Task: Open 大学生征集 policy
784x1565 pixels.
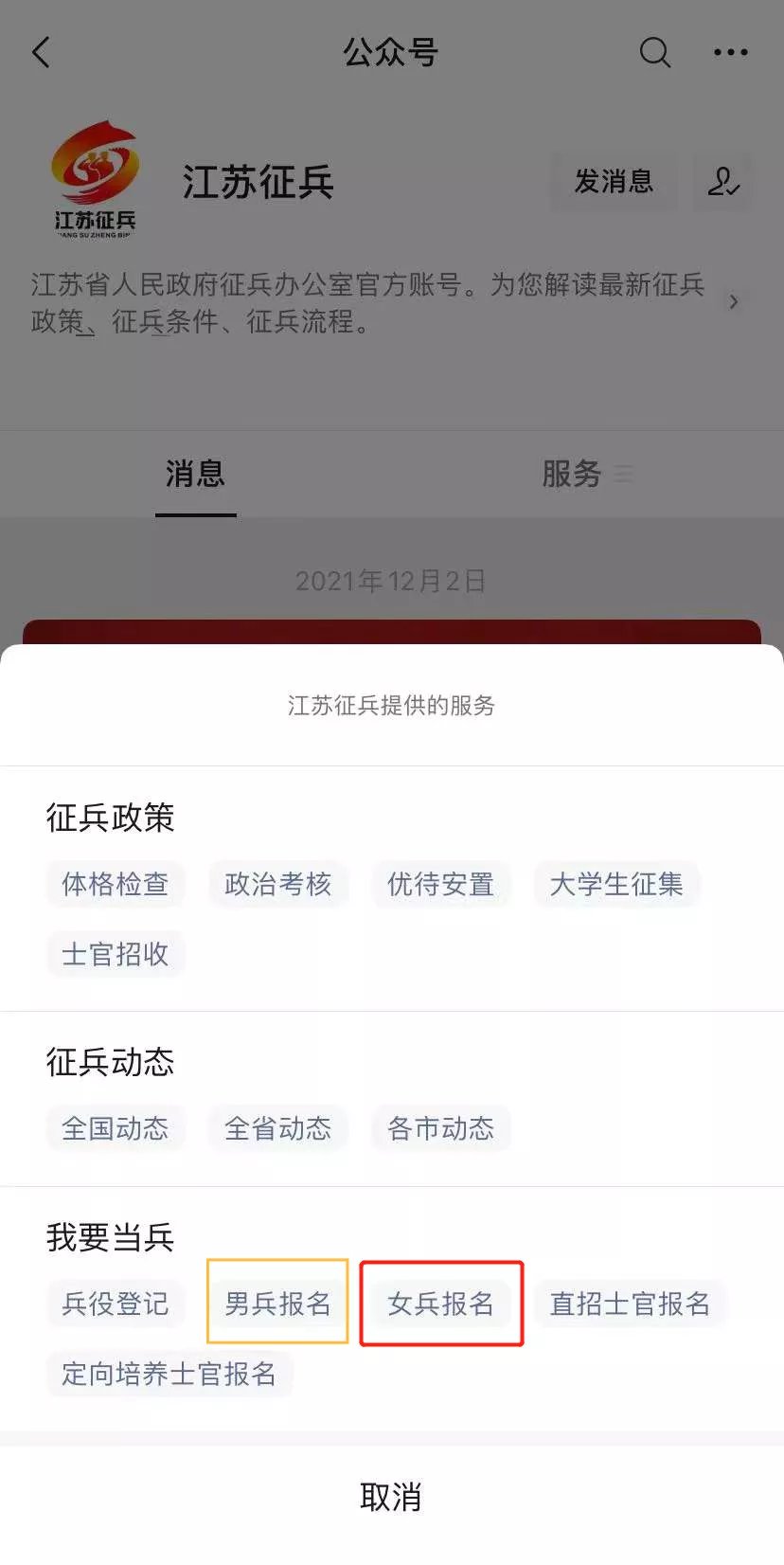Action: point(616,884)
